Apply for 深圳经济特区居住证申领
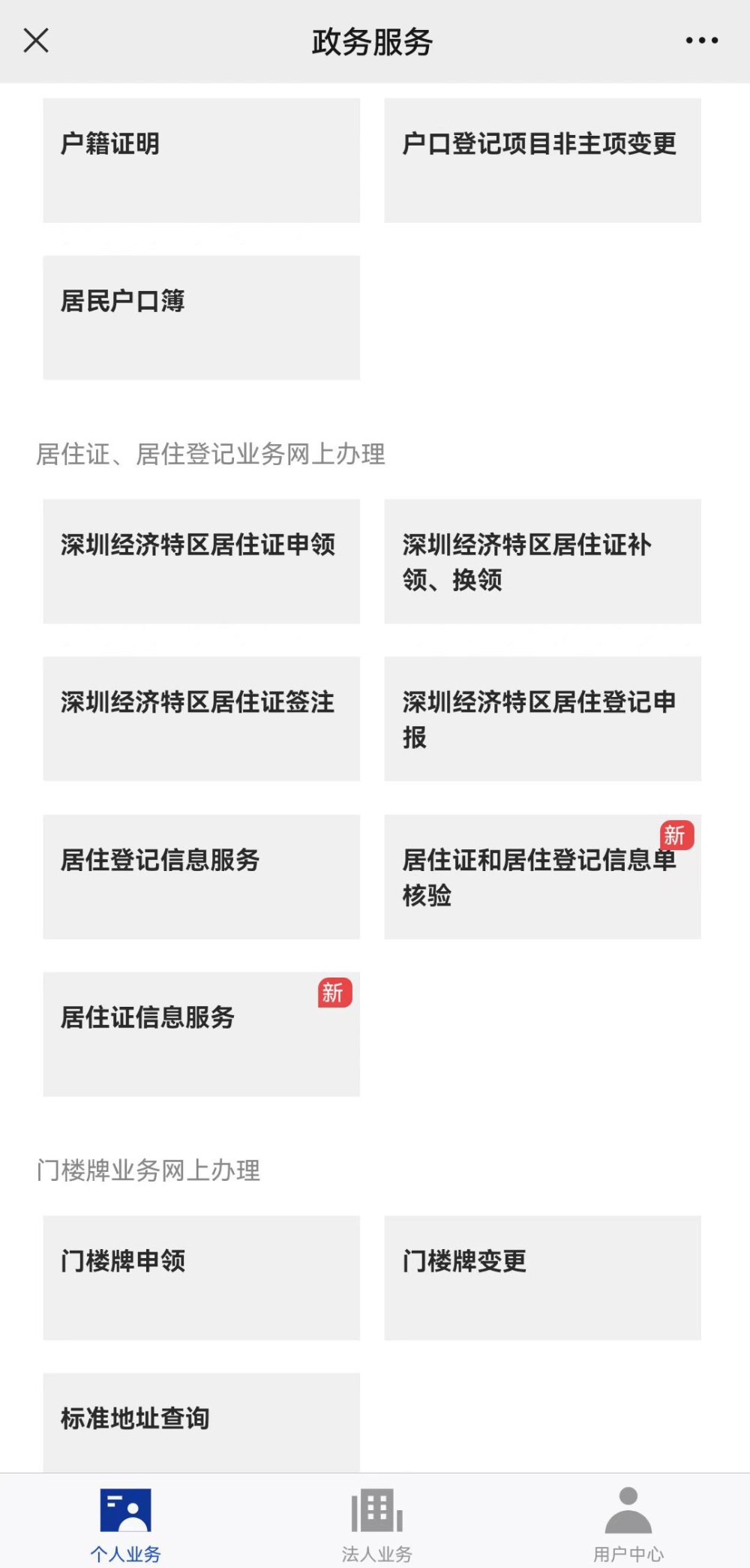This screenshot has width=750, height=1568. coord(201,561)
